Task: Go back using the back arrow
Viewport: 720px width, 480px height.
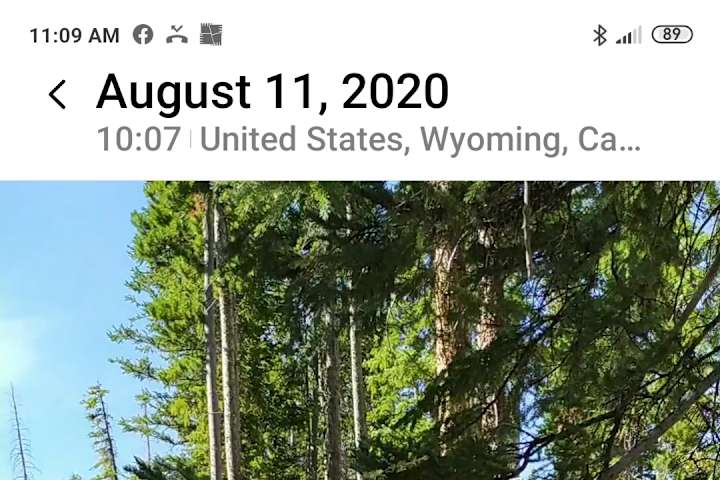Action: pos(57,94)
